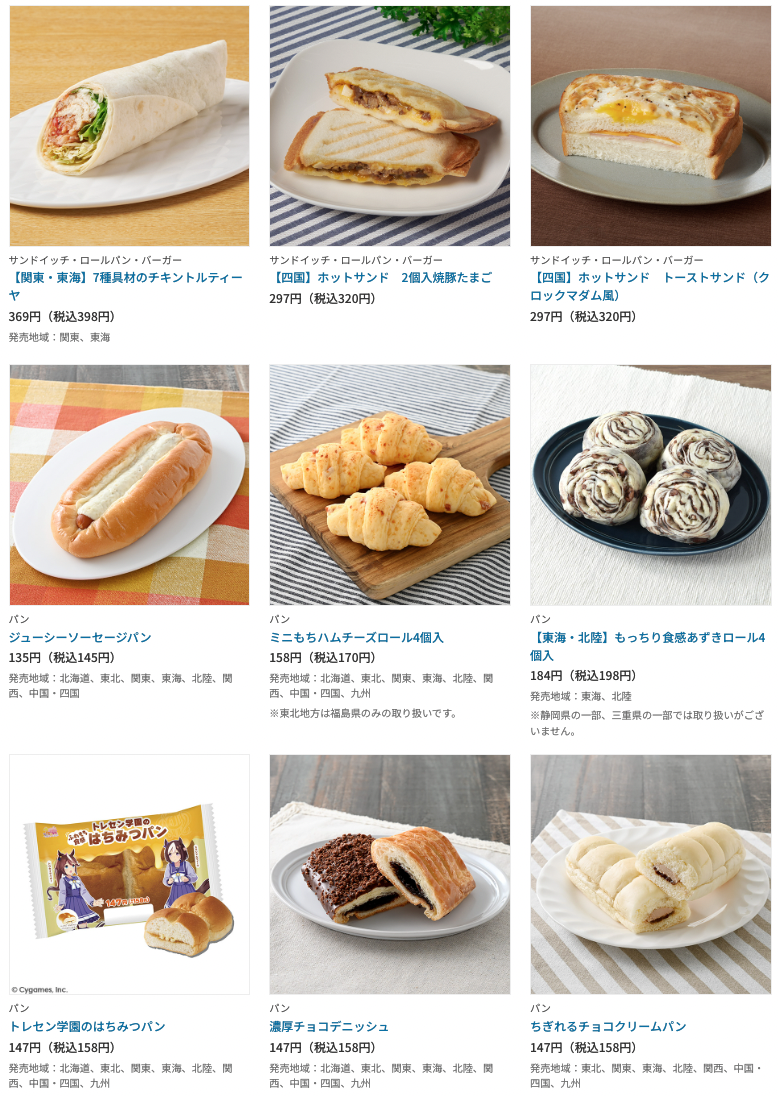This screenshot has width=778, height=1096.
Task: Open トレセン学園のはちみつパン product link
Action: pyautogui.click(x=87, y=1026)
